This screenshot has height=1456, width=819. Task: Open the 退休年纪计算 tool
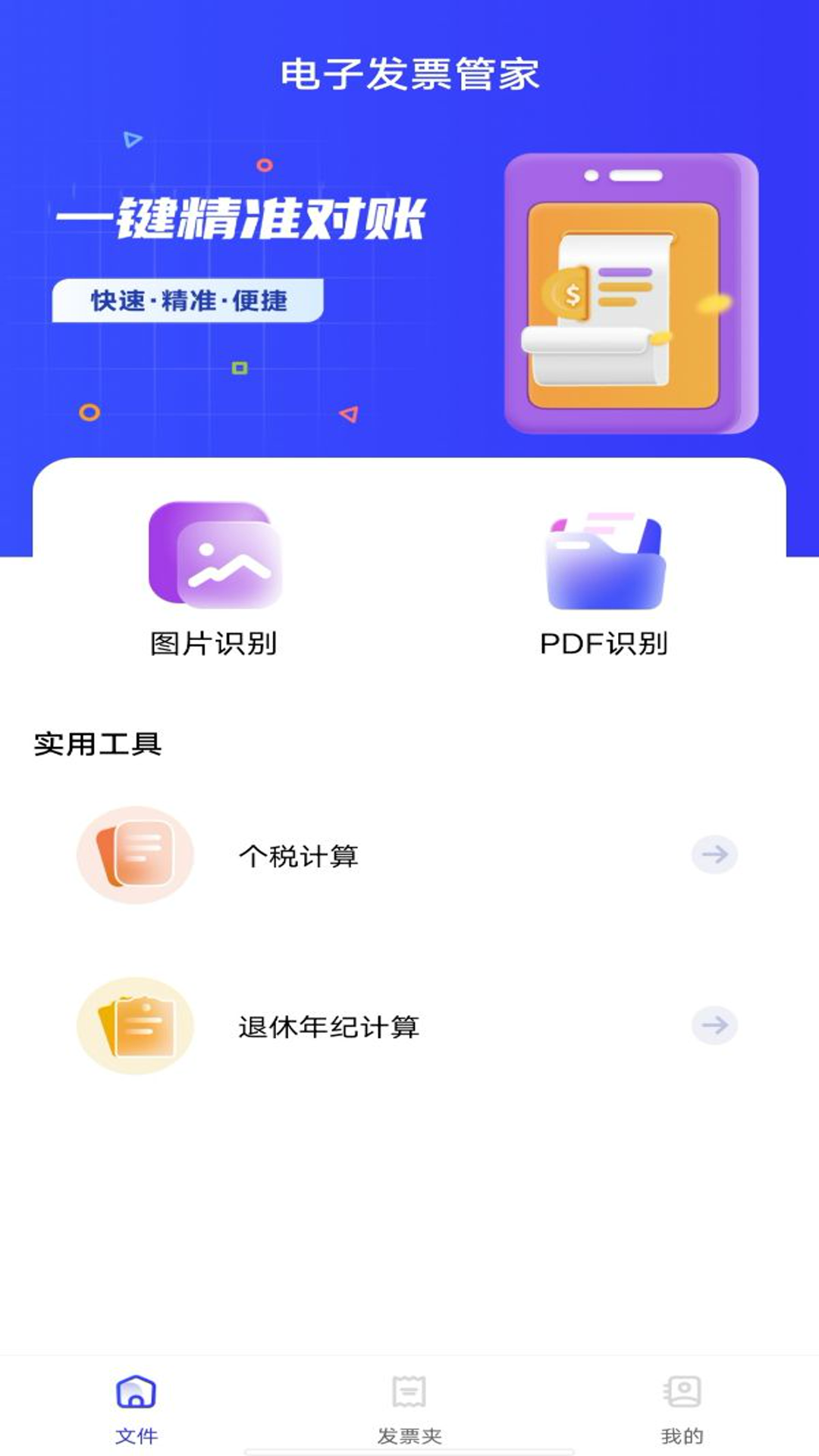pos(409,1025)
